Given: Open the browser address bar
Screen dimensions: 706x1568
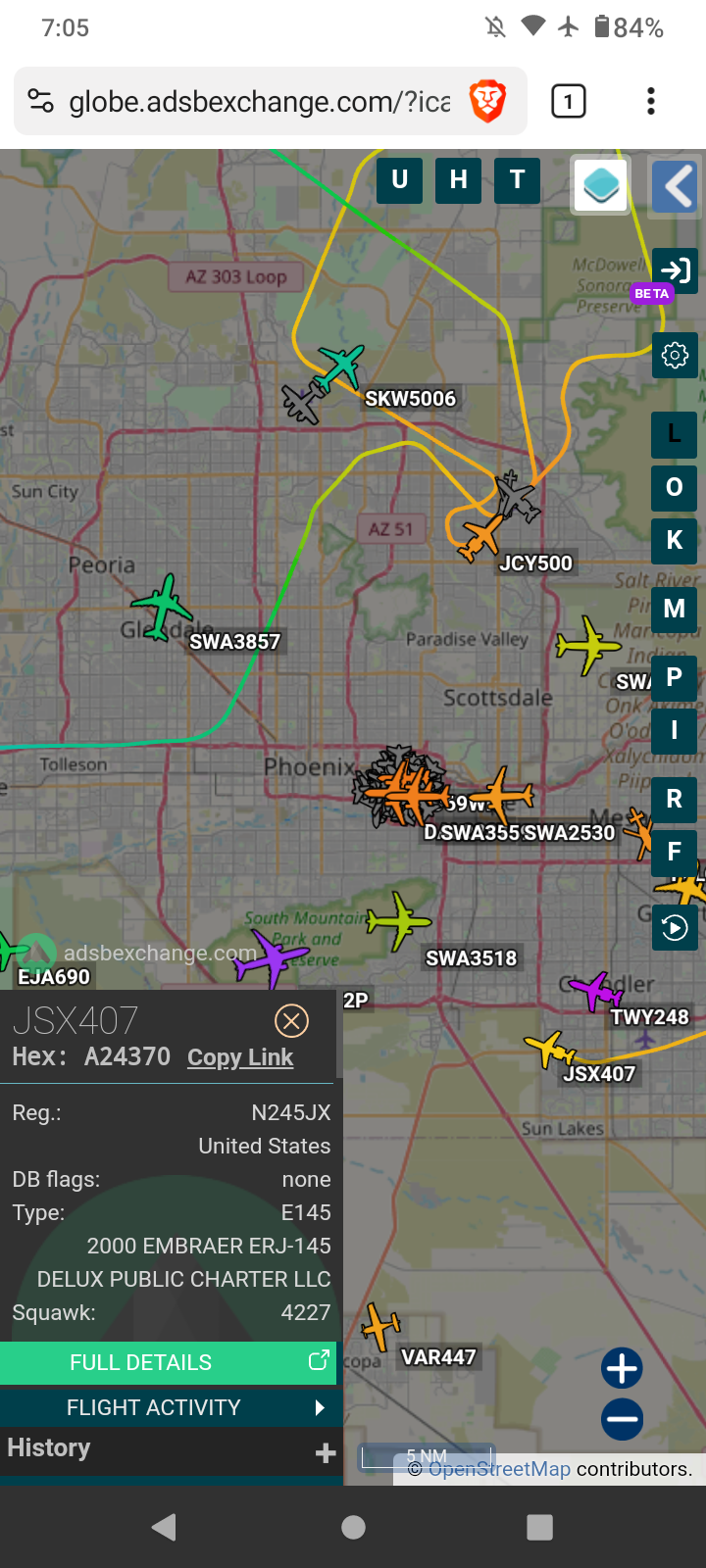Looking at the screenshot, I should click(260, 101).
